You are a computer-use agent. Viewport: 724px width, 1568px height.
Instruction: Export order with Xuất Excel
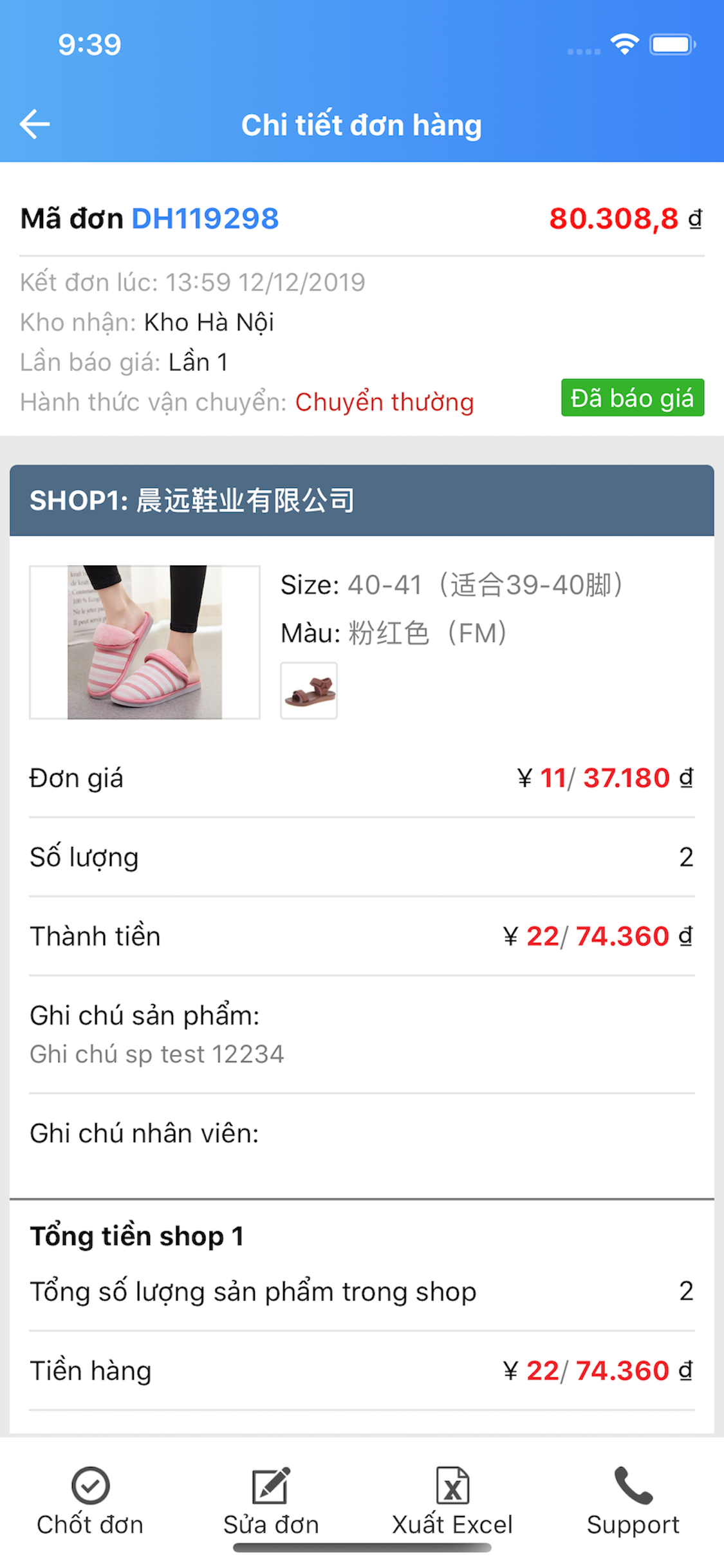pos(452,1500)
